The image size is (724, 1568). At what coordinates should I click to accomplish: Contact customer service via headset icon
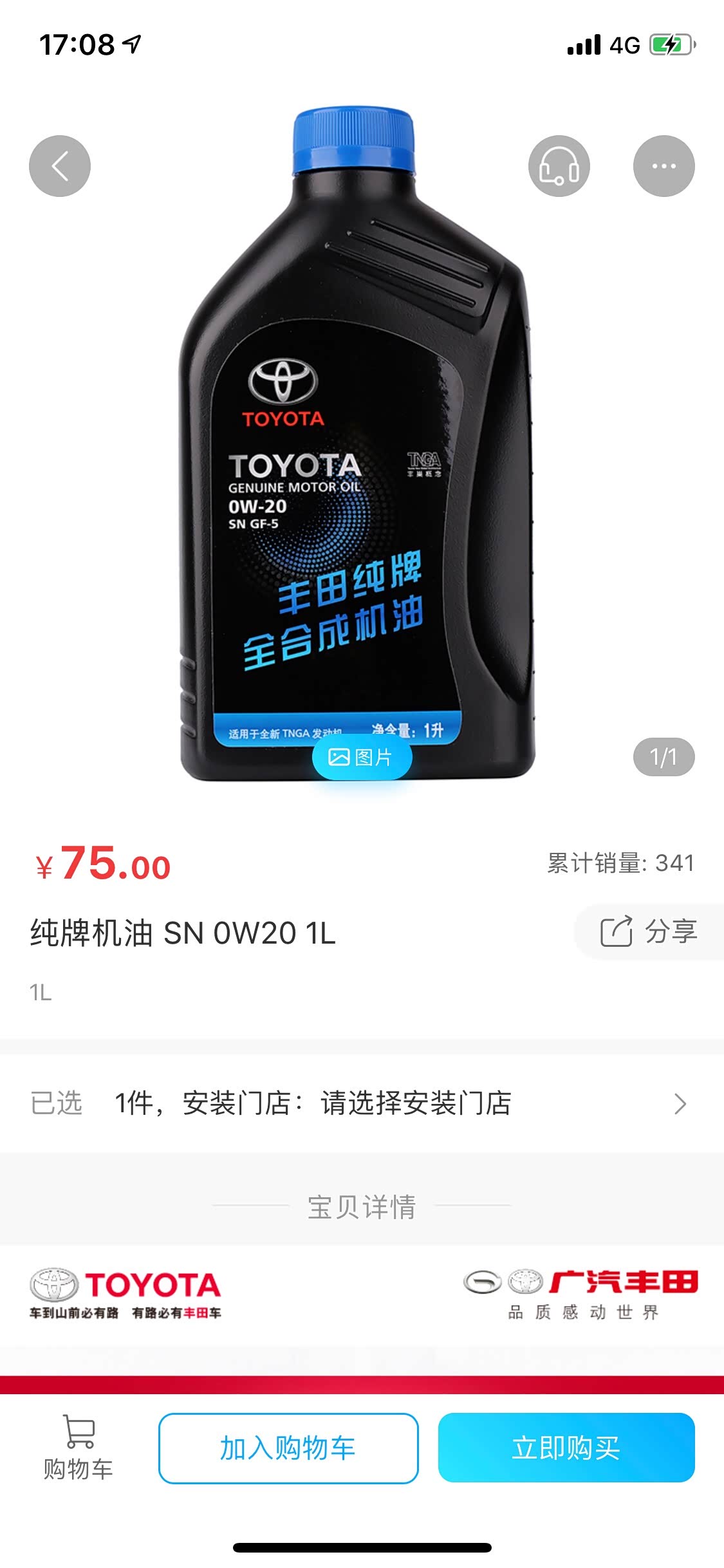click(x=559, y=166)
